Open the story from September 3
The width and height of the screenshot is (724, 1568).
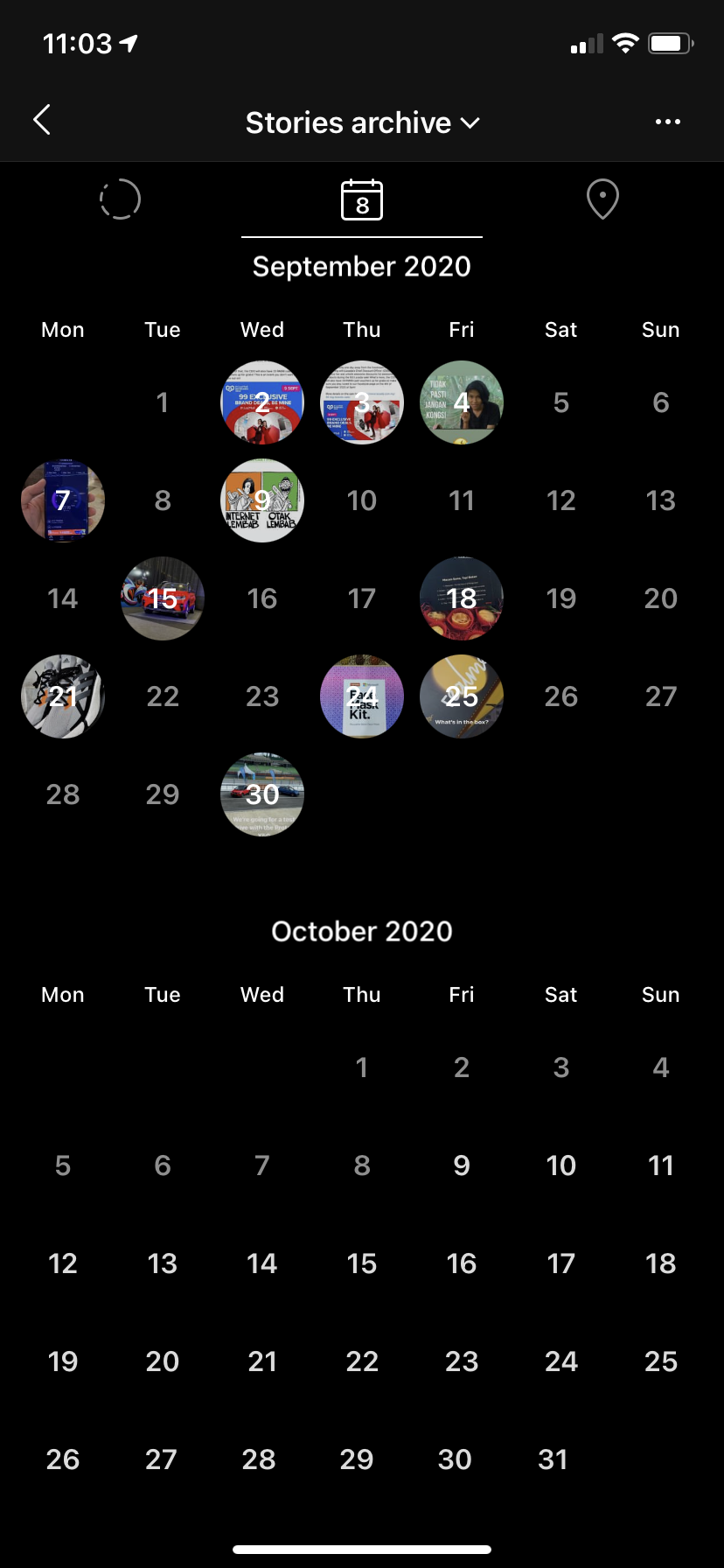click(x=362, y=402)
